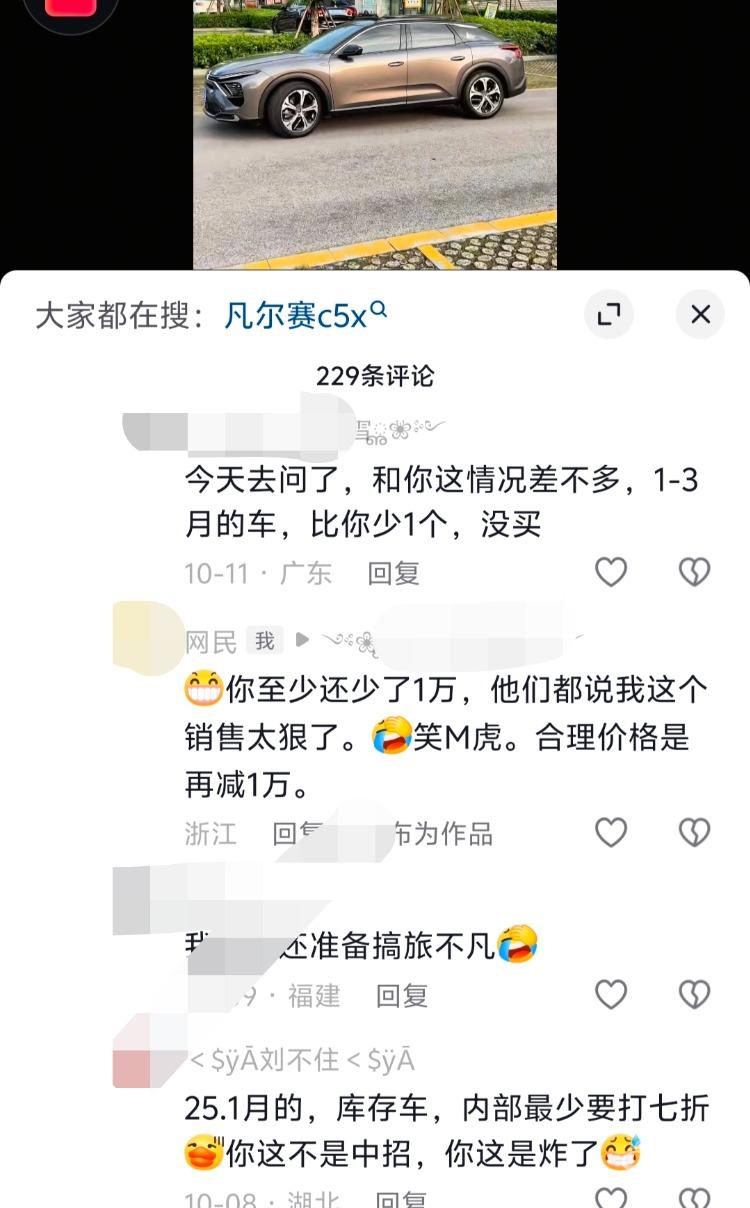Expand comments to full screen
The image size is (750, 1208).
click(x=609, y=315)
